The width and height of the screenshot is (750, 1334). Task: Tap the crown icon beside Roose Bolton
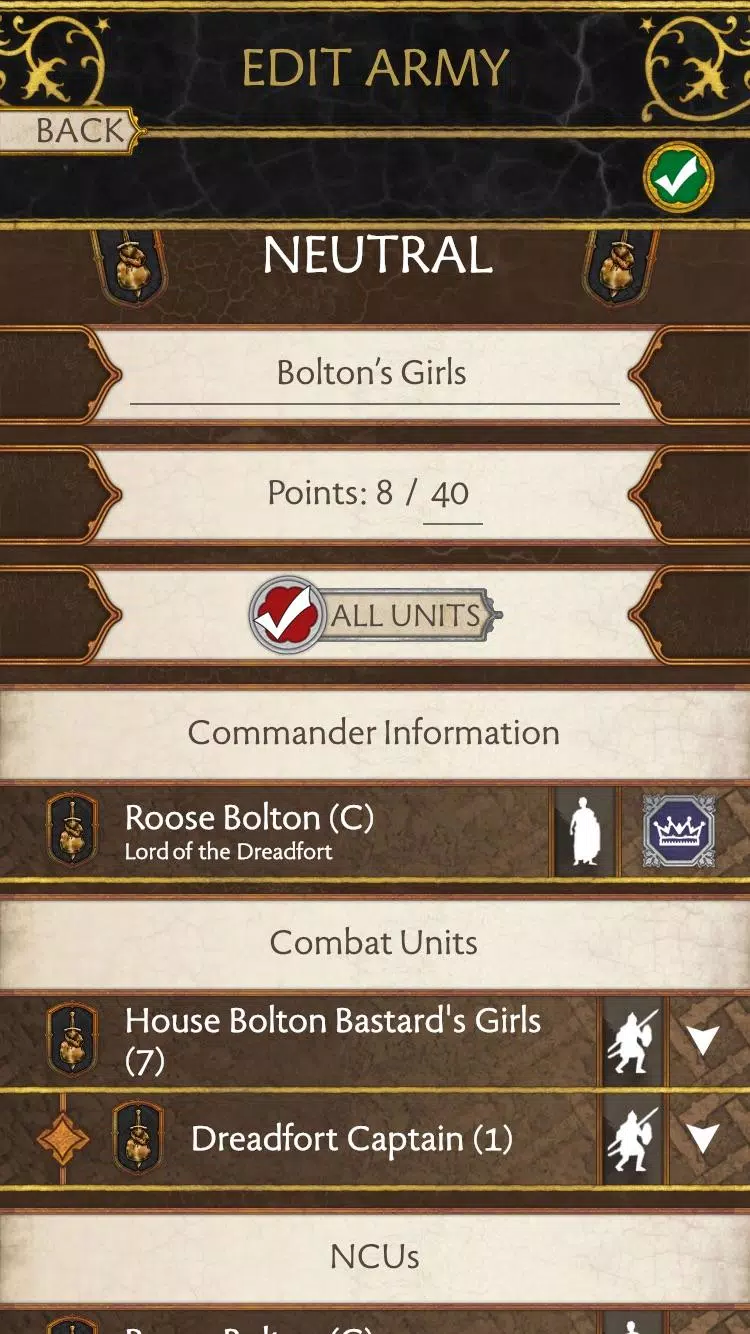point(679,831)
